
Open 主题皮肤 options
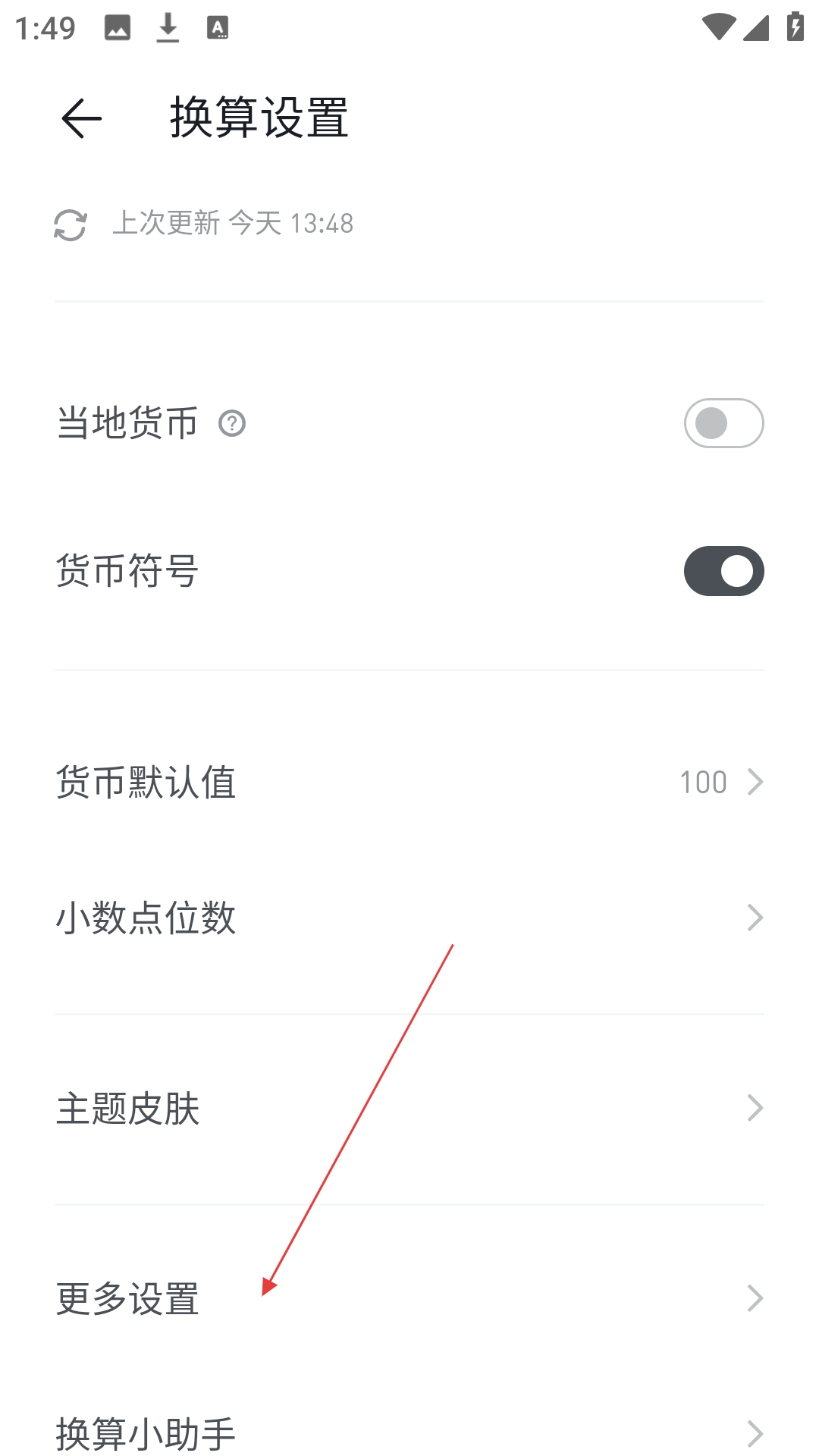click(409, 1109)
